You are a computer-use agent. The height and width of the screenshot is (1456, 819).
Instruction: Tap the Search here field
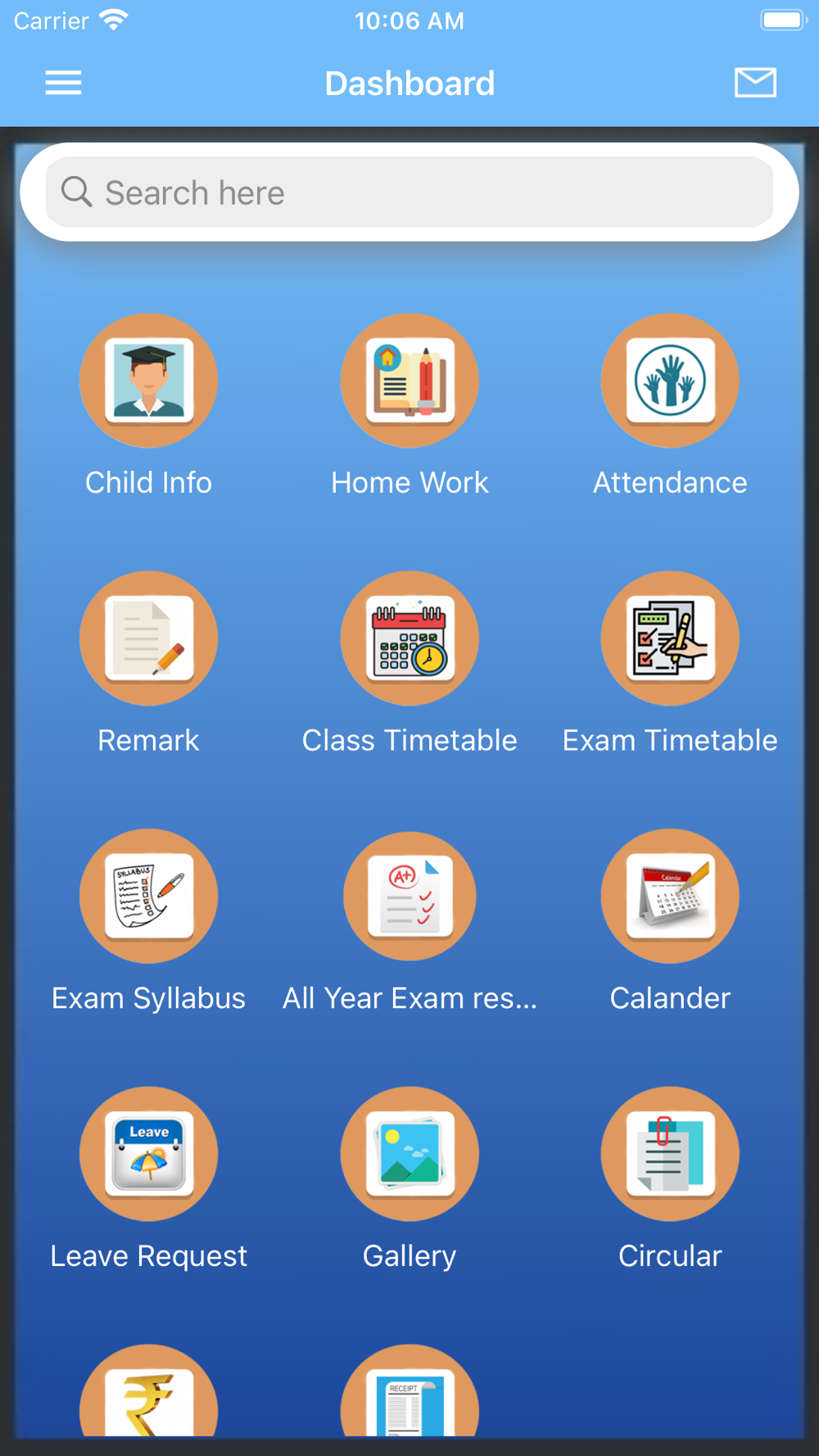click(x=409, y=192)
